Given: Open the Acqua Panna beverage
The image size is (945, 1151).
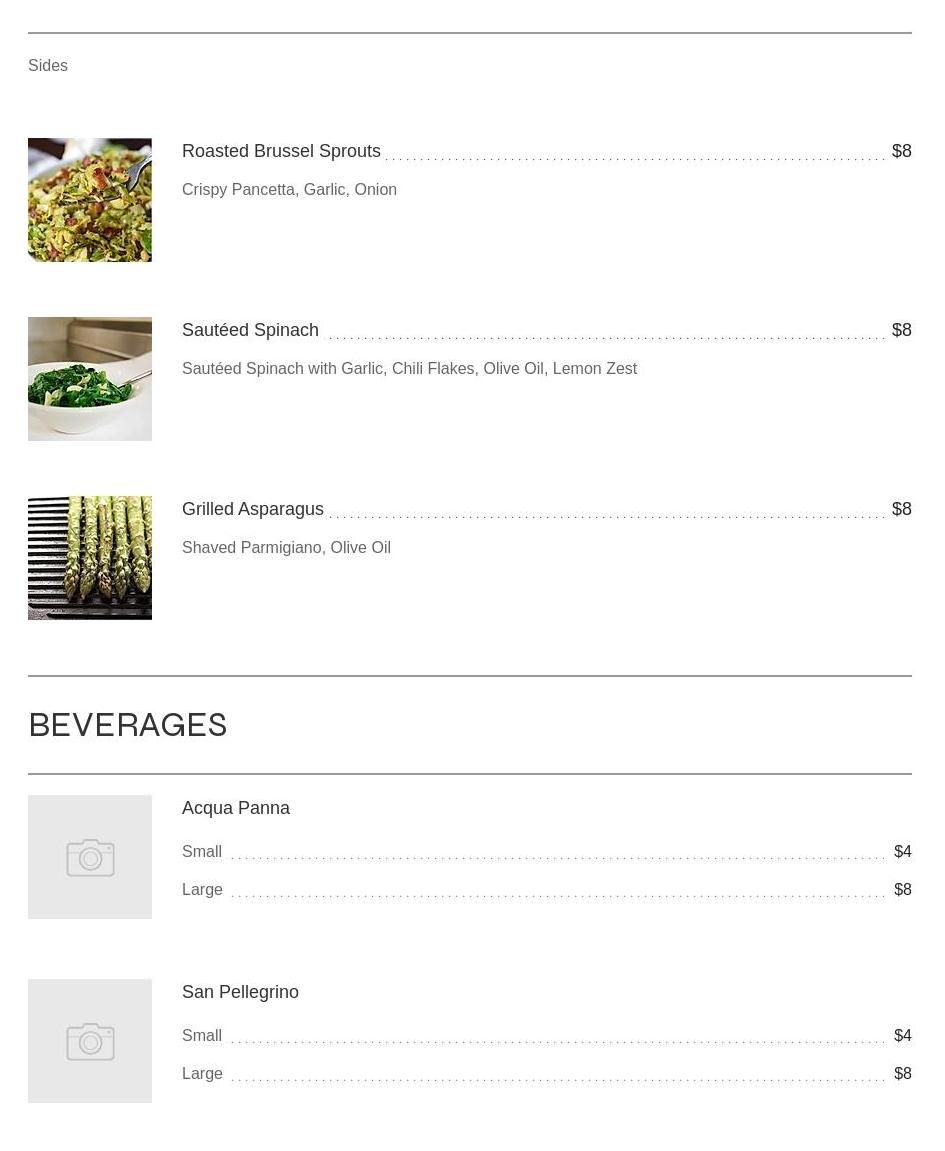Looking at the screenshot, I should [236, 808].
